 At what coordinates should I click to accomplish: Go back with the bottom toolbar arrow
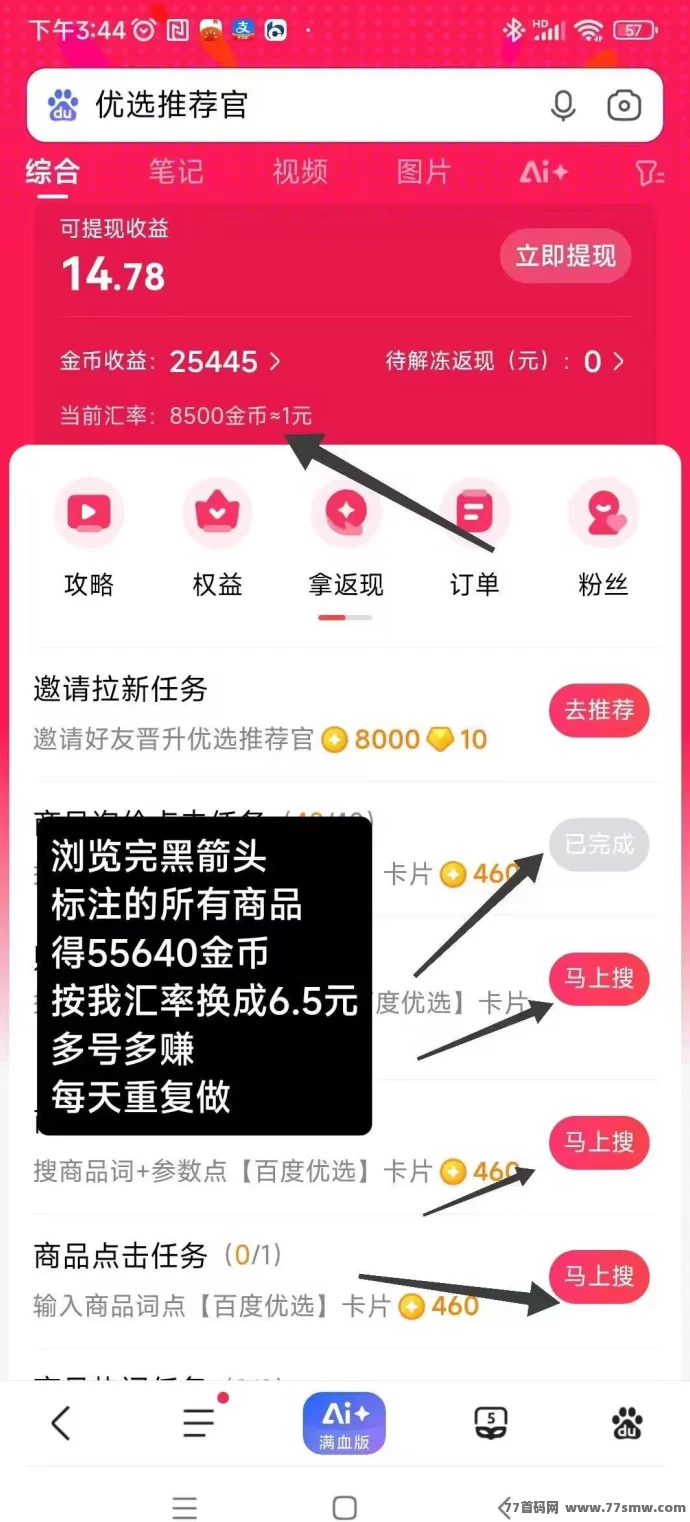tap(61, 1422)
